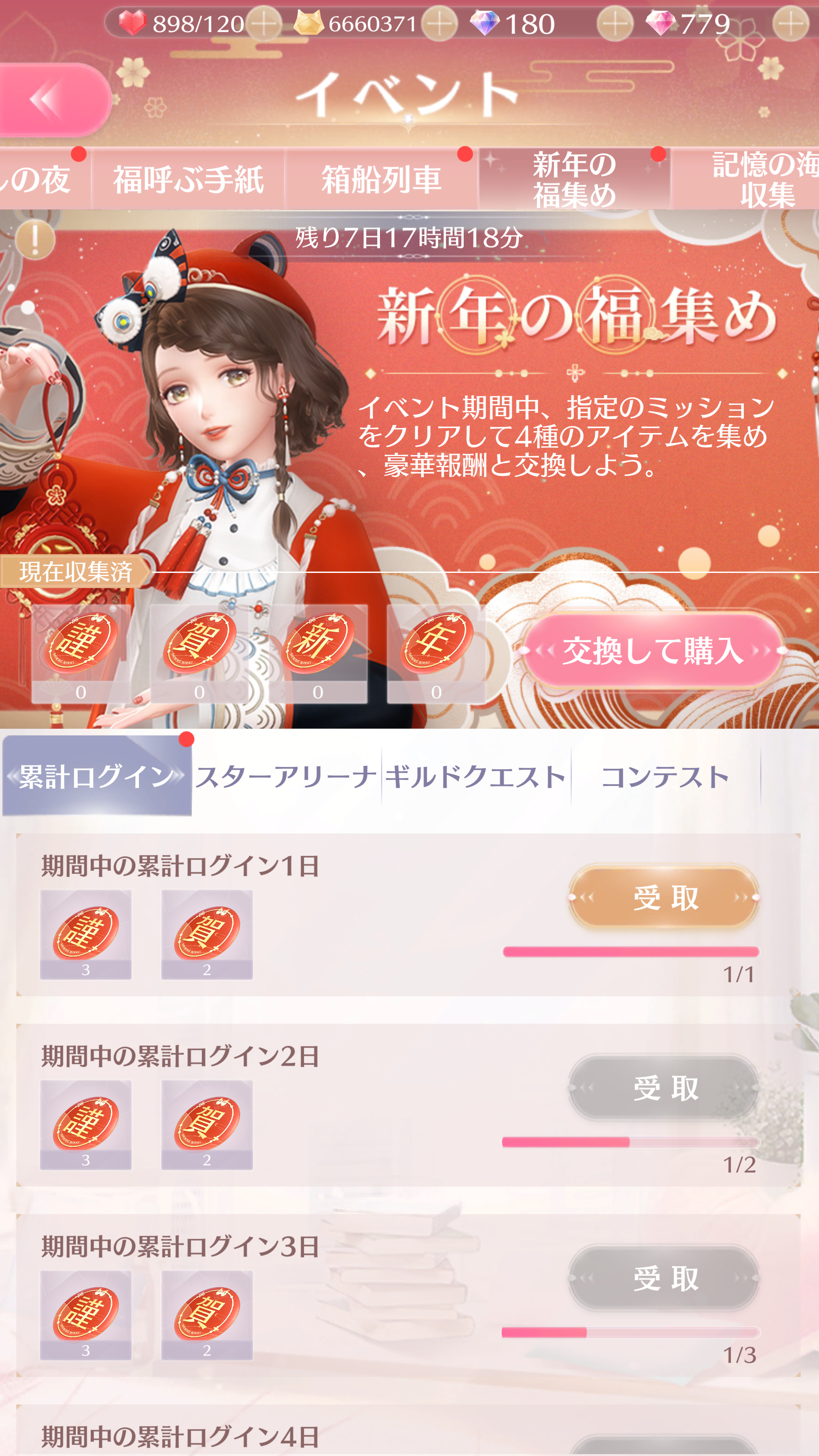Claim the 累計ログイン1日 reward with 受取
The width and height of the screenshot is (819, 1456).
(x=664, y=897)
